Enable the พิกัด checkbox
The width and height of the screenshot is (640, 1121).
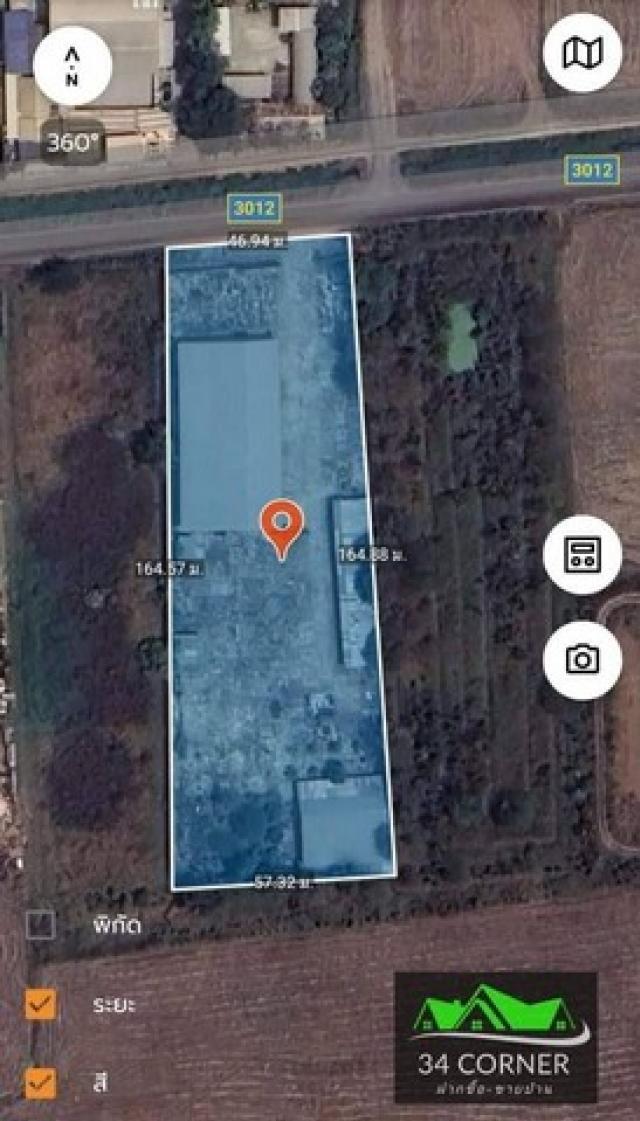point(41,925)
